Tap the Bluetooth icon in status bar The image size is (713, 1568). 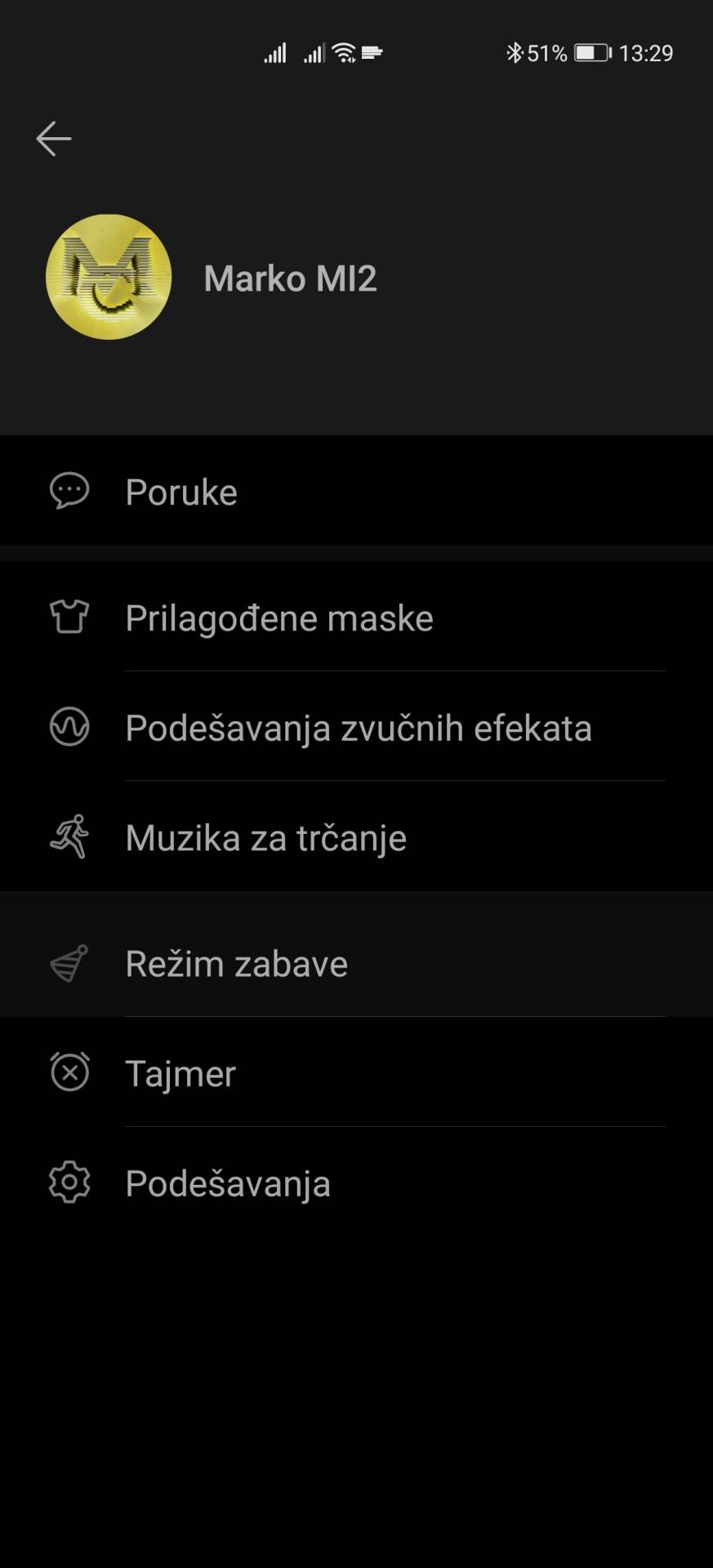click(x=515, y=52)
